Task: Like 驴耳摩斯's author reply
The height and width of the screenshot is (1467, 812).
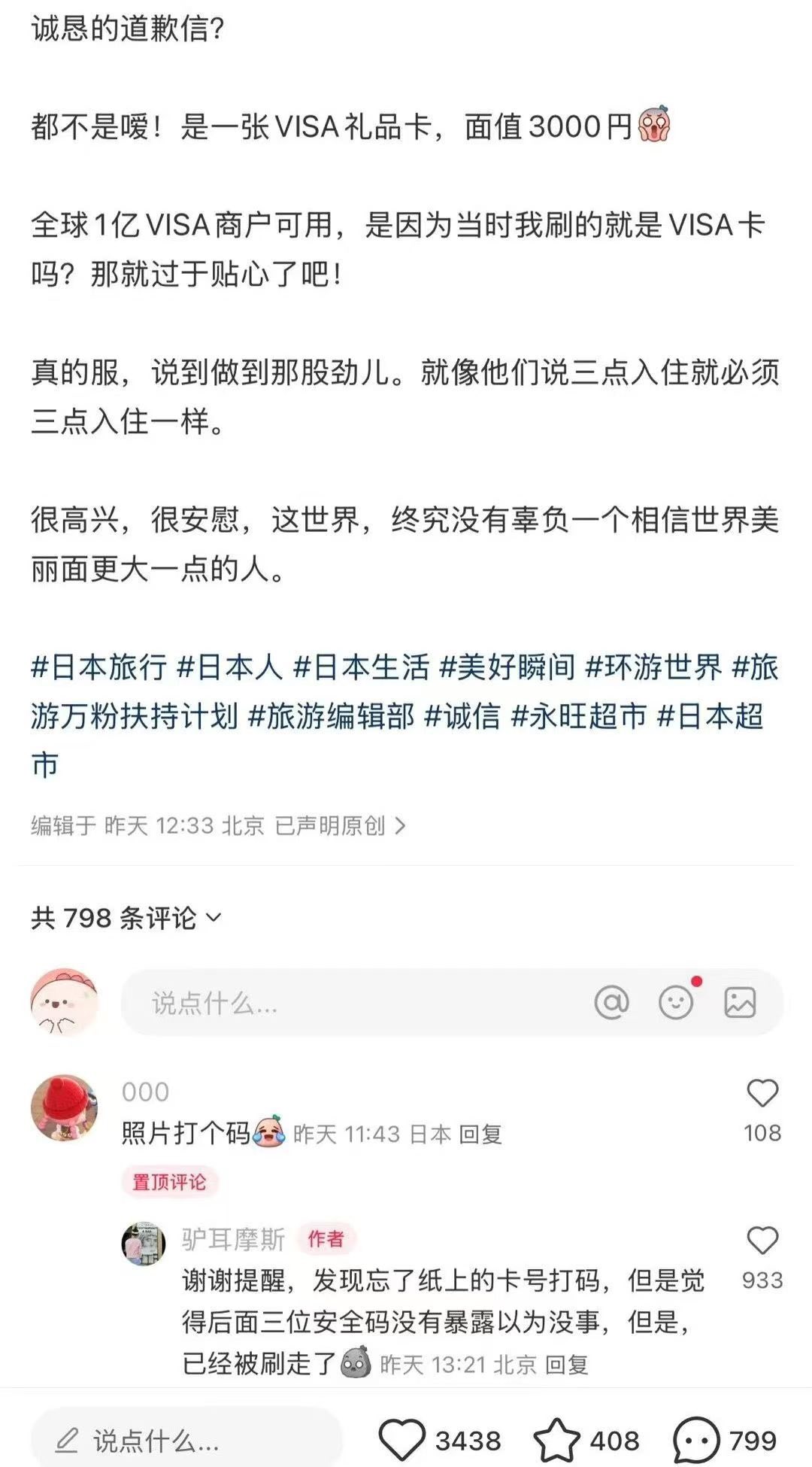Action: pos(762,1241)
